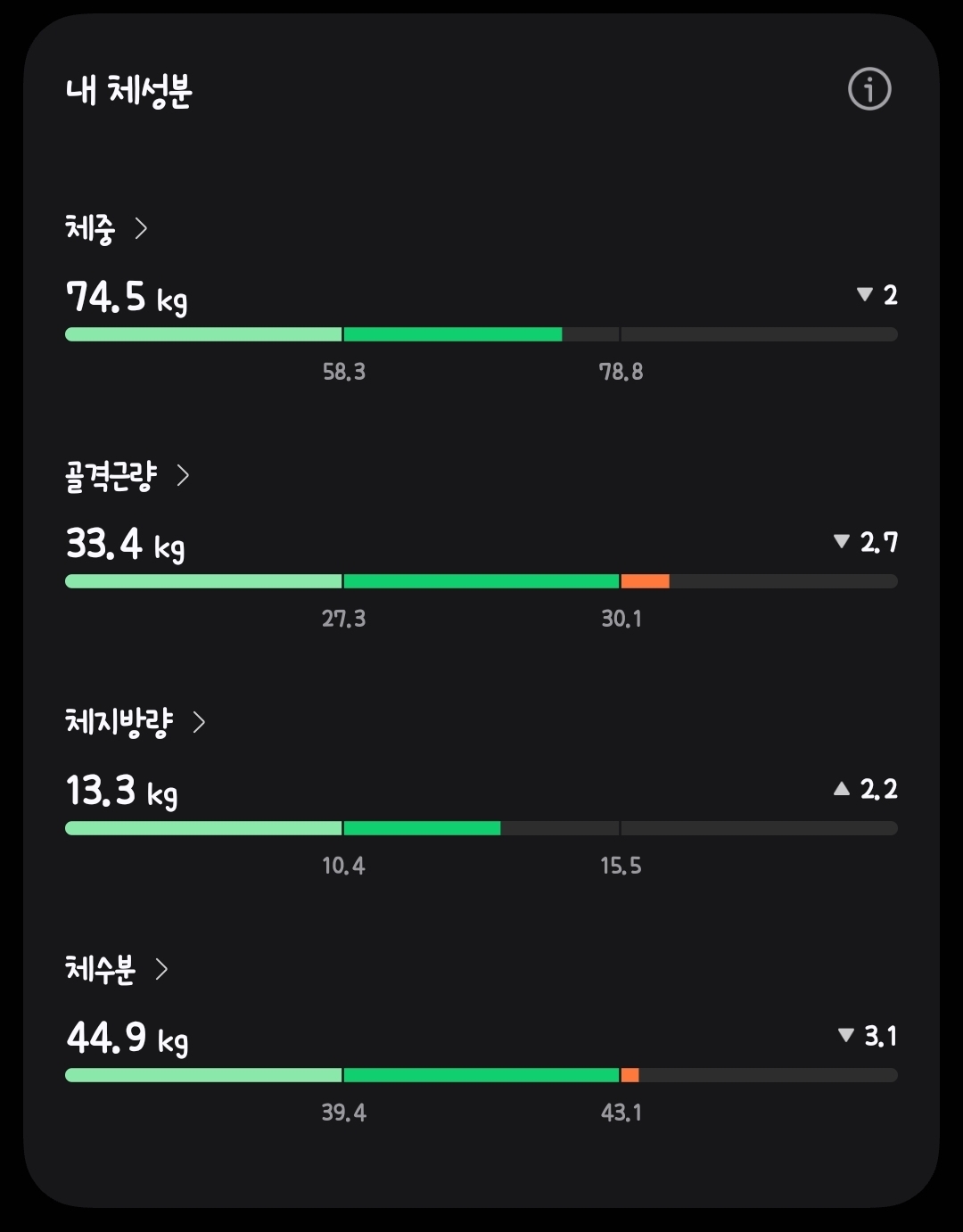The image size is (963, 1232).
Task: Open 골격근량 skeletal muscle details
Action: coord(127,476)
